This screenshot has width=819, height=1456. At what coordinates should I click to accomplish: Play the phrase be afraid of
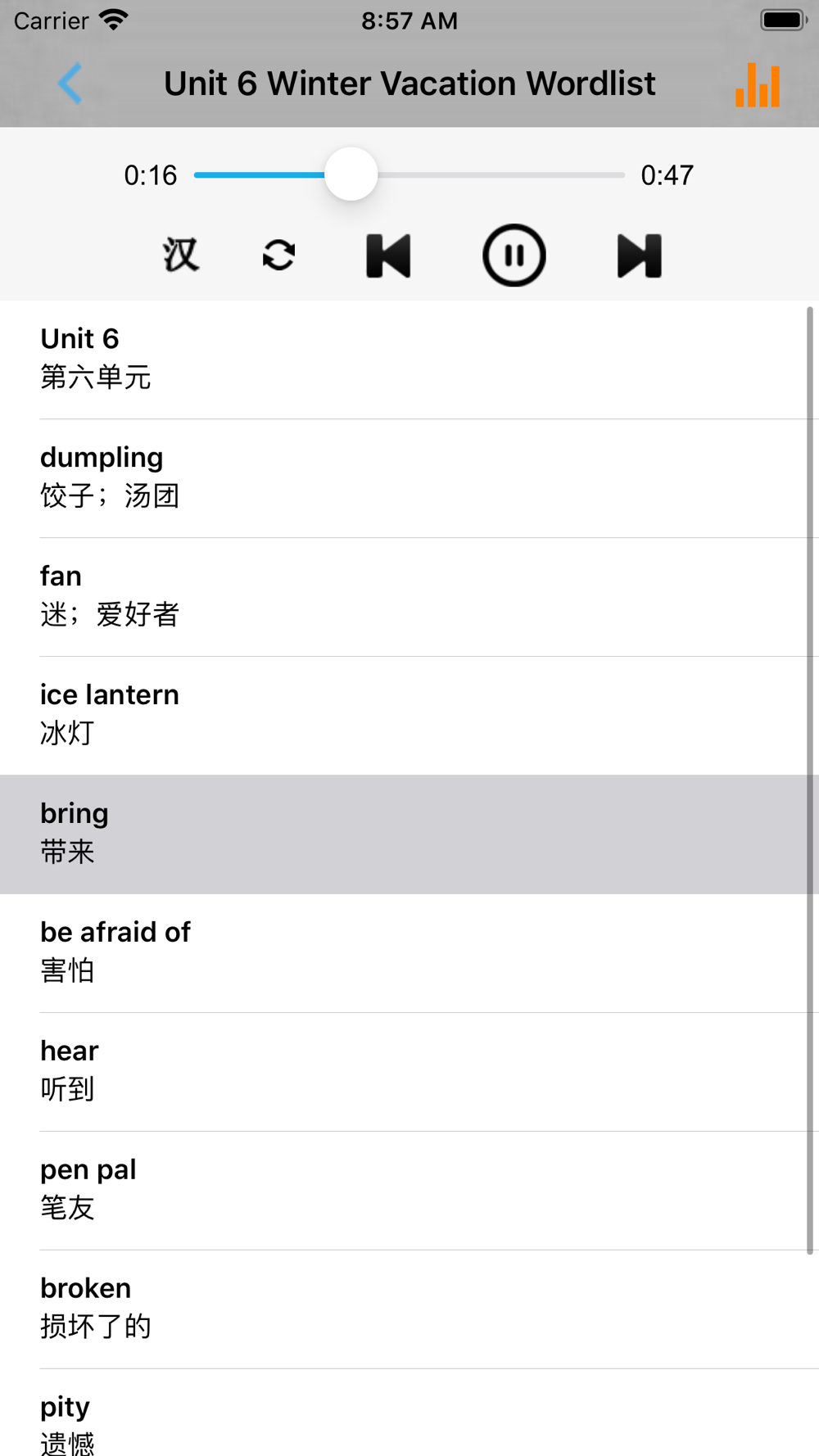409,953
